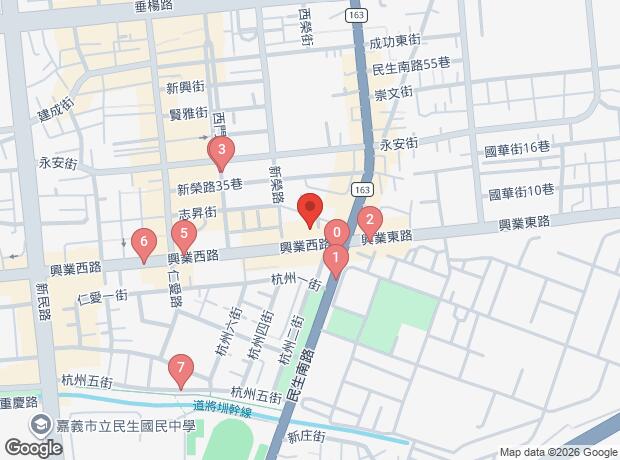The width and height of the screenshot is (620, 460).
Task: Open map marker number 2
Action: click(x=369, y=221)
